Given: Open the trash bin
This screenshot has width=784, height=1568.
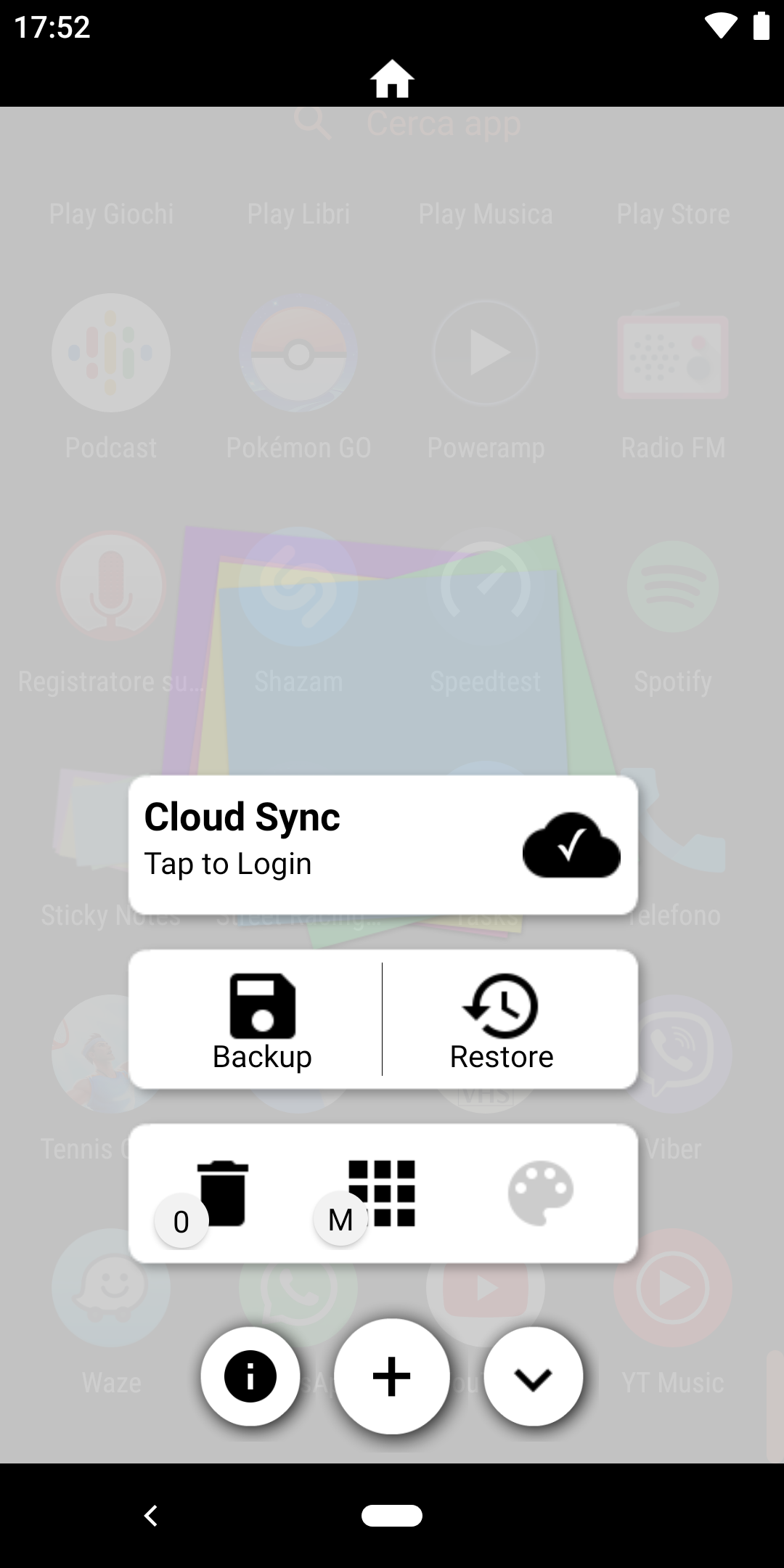Looking at the screenshot, I should 222,1193.
